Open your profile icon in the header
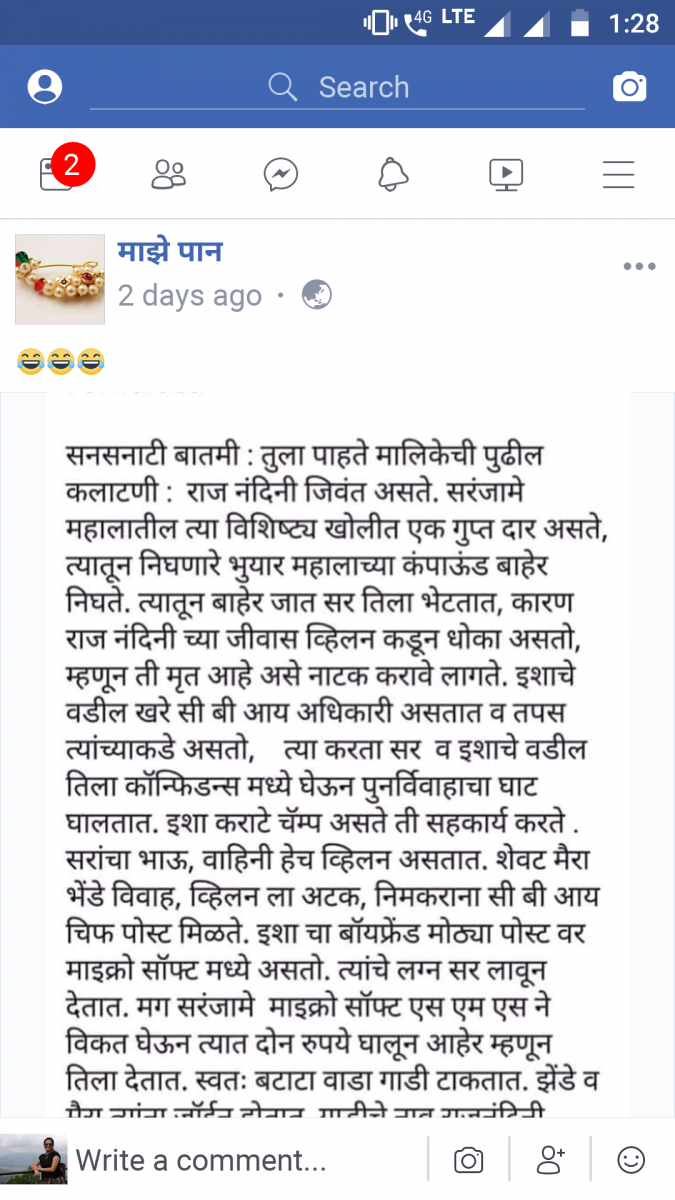 45,87
